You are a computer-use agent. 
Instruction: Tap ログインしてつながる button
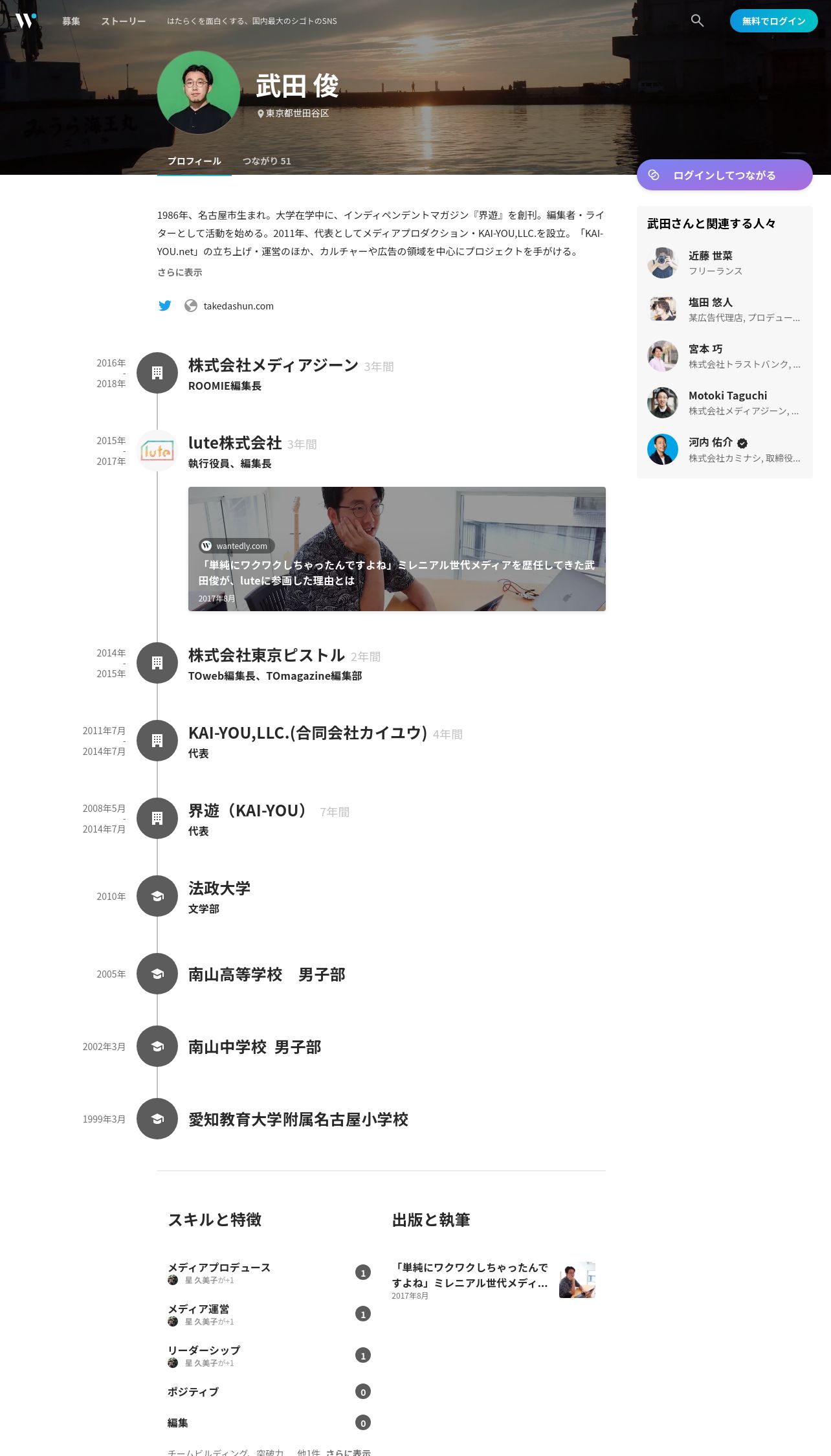[x=724, y=175]
